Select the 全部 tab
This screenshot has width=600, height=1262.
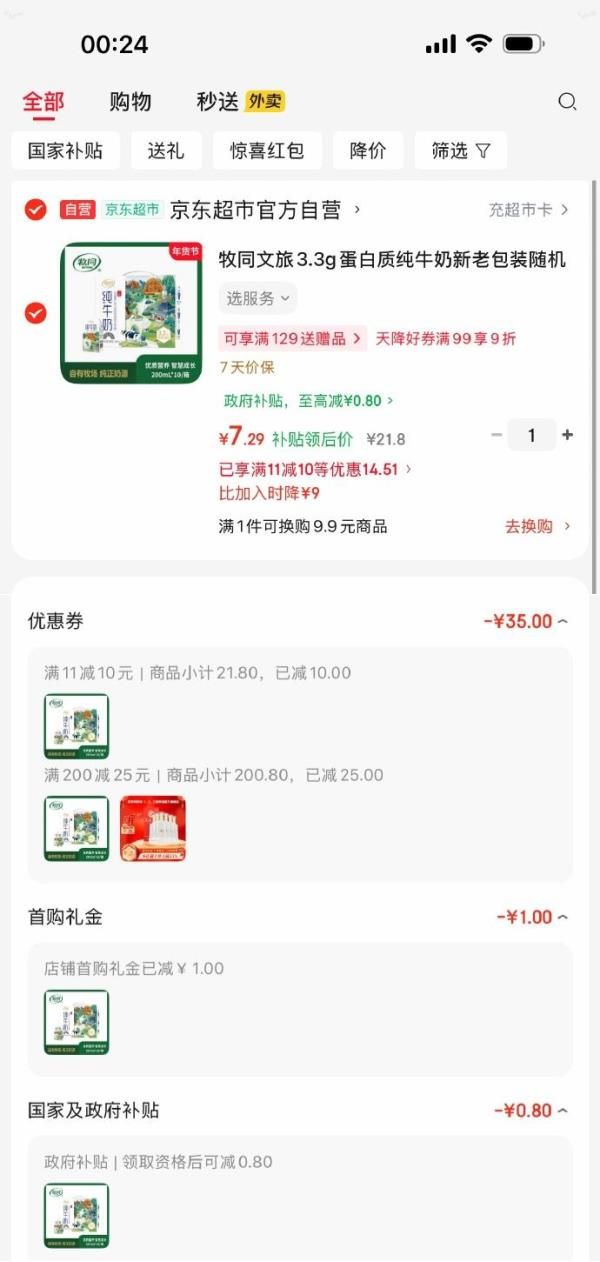pos(43,101)
